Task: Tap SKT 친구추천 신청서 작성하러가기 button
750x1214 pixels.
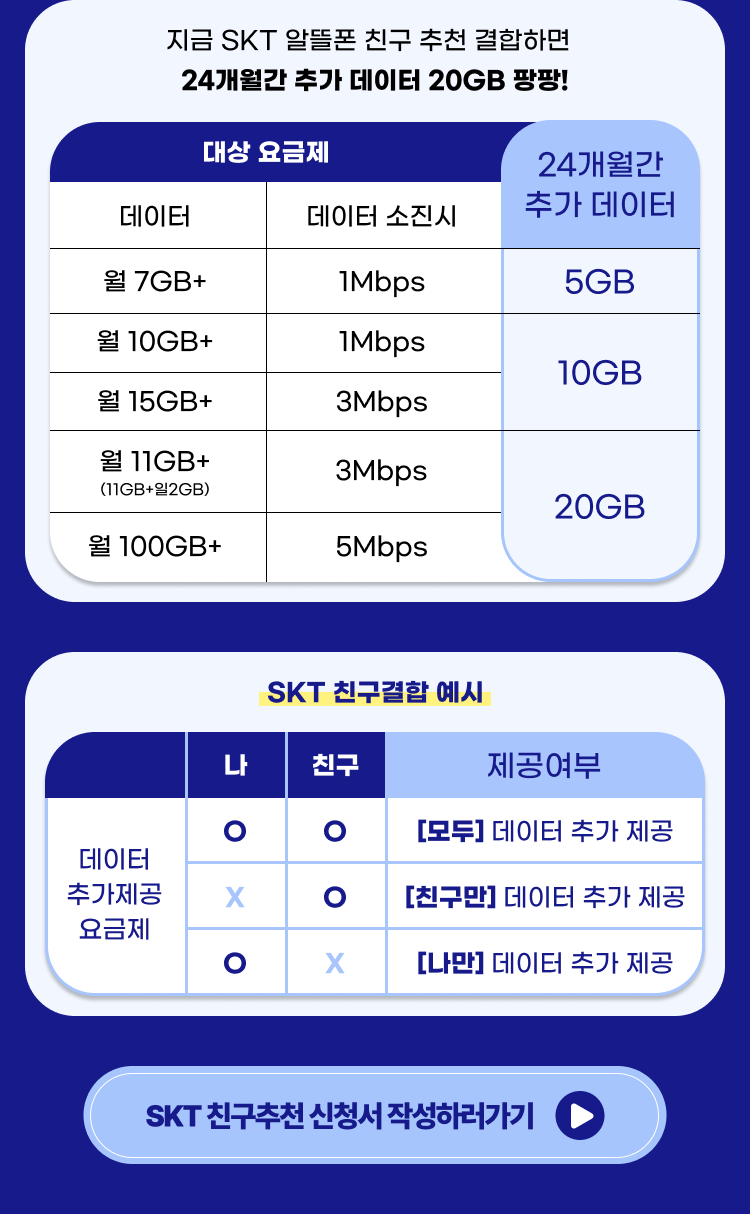Action: pos(375,1115)
